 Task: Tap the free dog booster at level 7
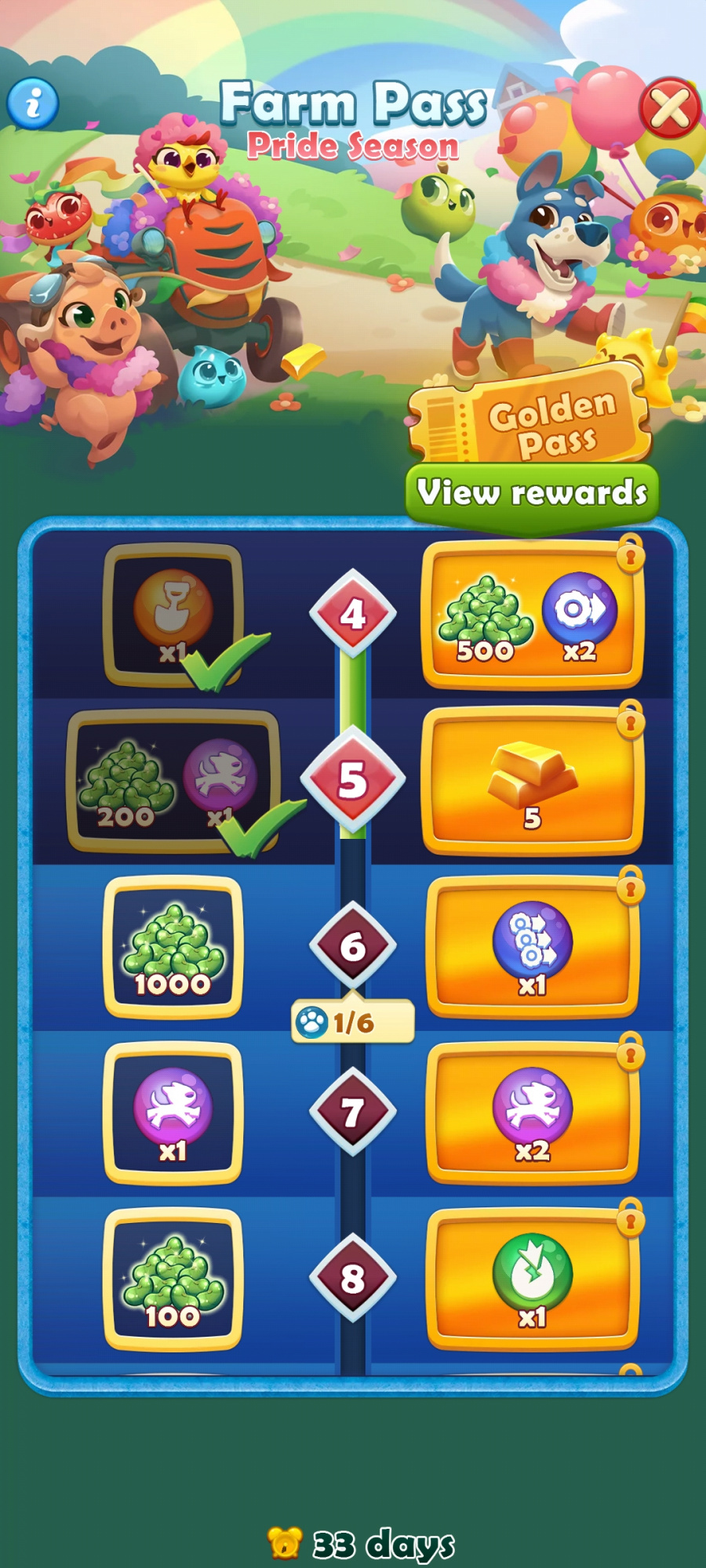click(x=173, y=1112)
